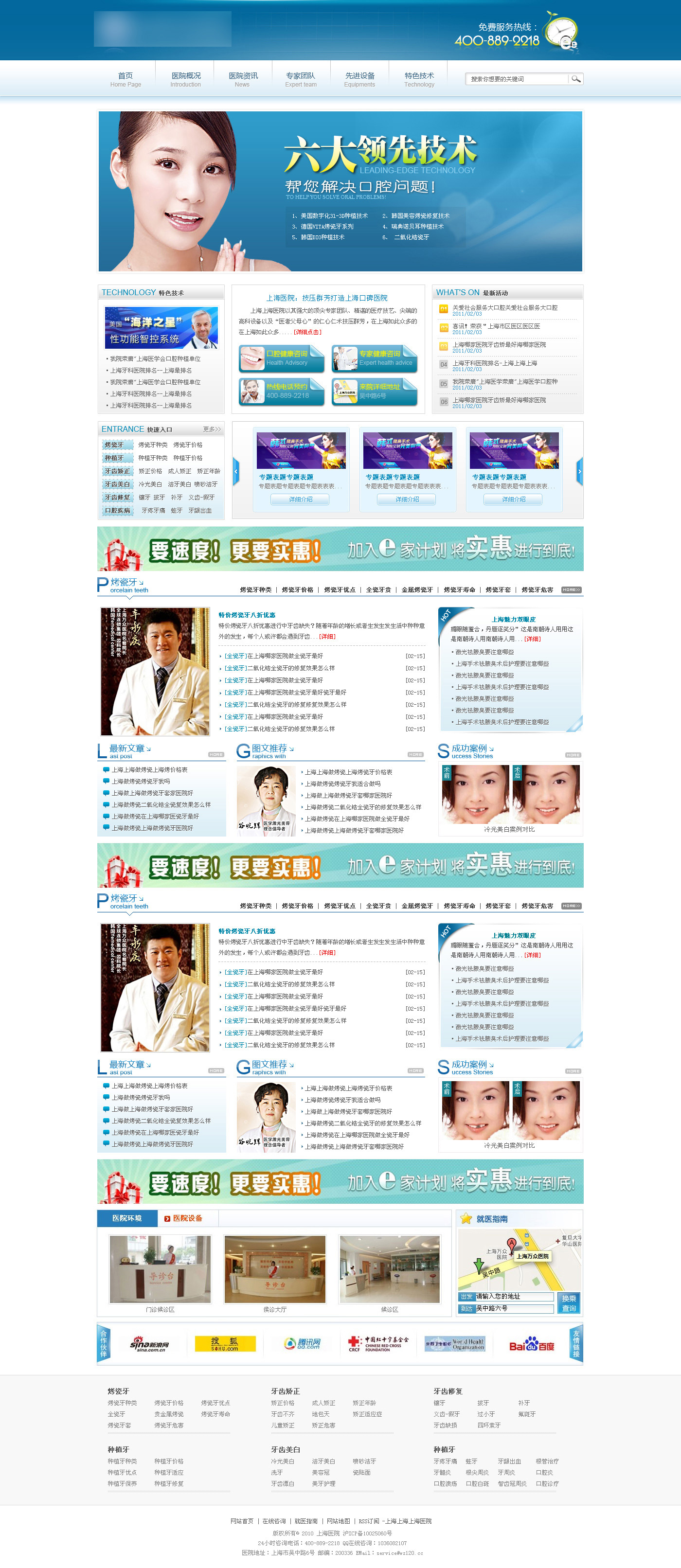Open 更多 link in ENTRANCE panel
Screen dimensions: 681x1568
(212, 429)
